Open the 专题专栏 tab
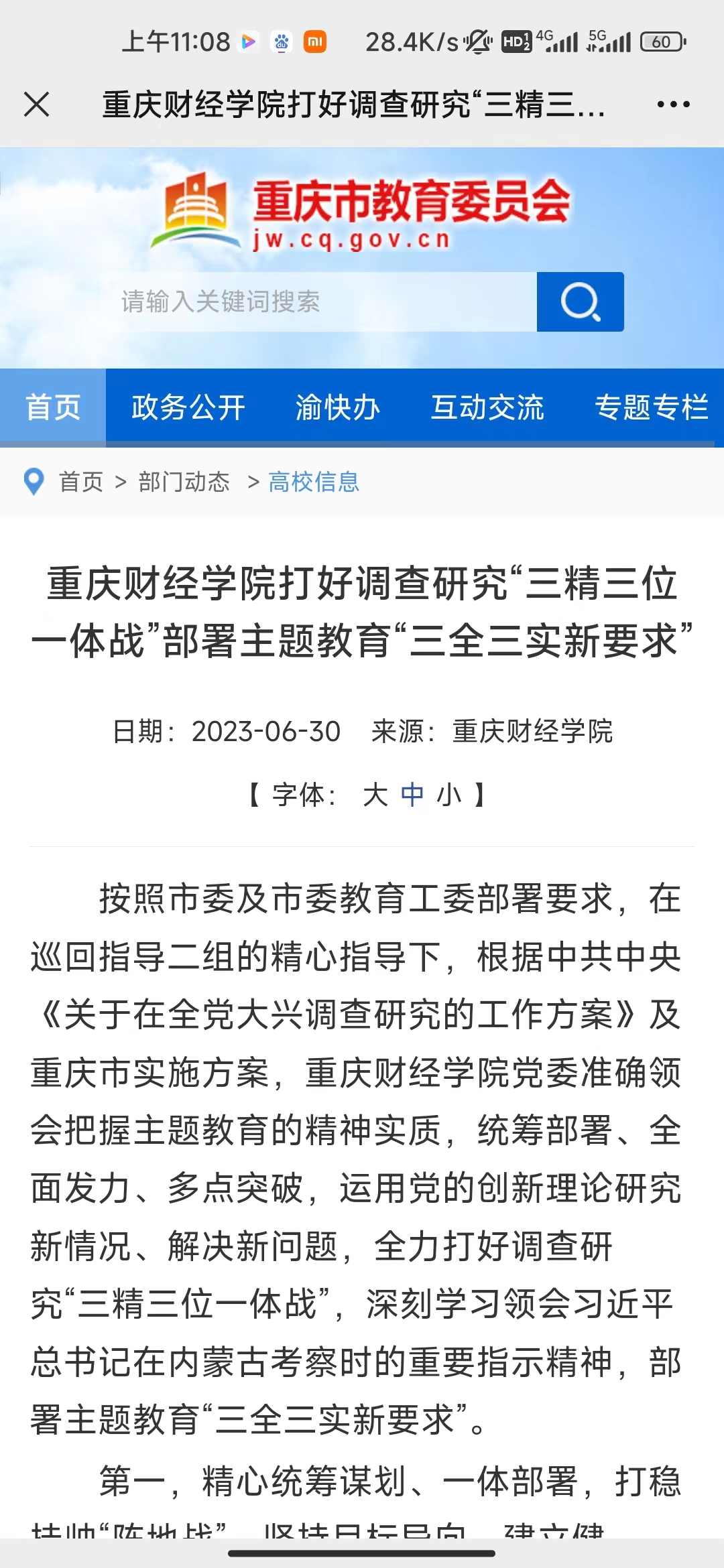The height and width of the screenshot is (1568, 724). click(652, 407)
